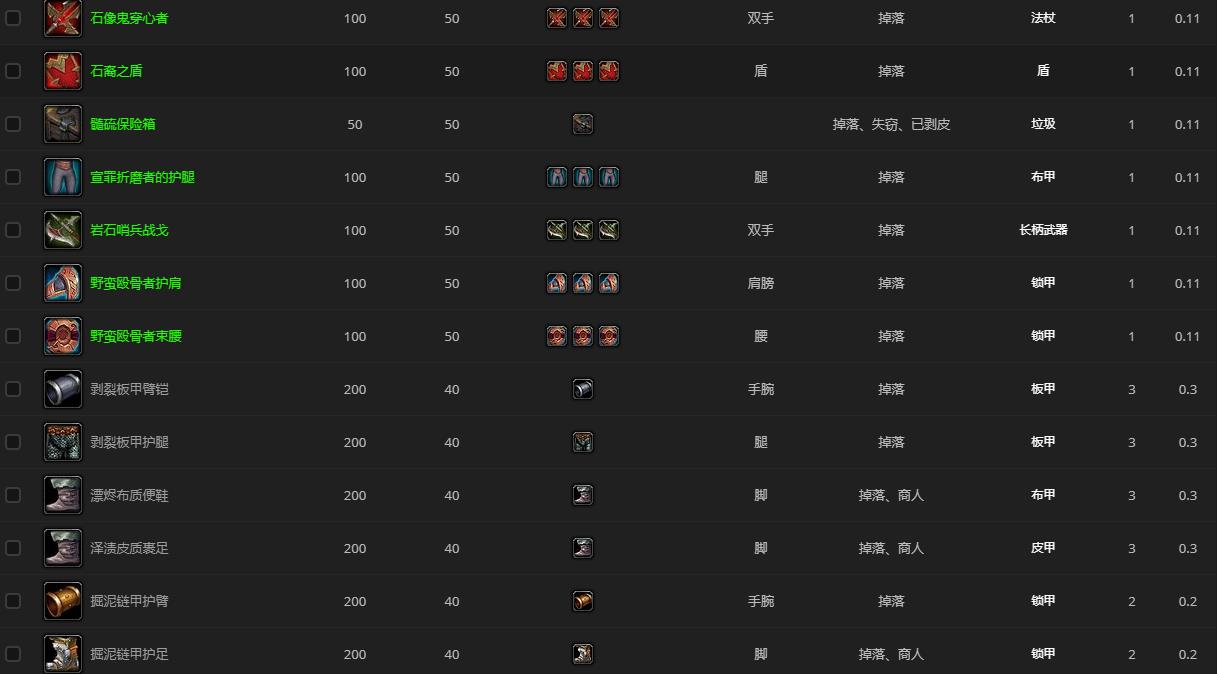Open the 泽渍皮质裹足 item page
The image size is (1217, 674).
coord(129,548)
